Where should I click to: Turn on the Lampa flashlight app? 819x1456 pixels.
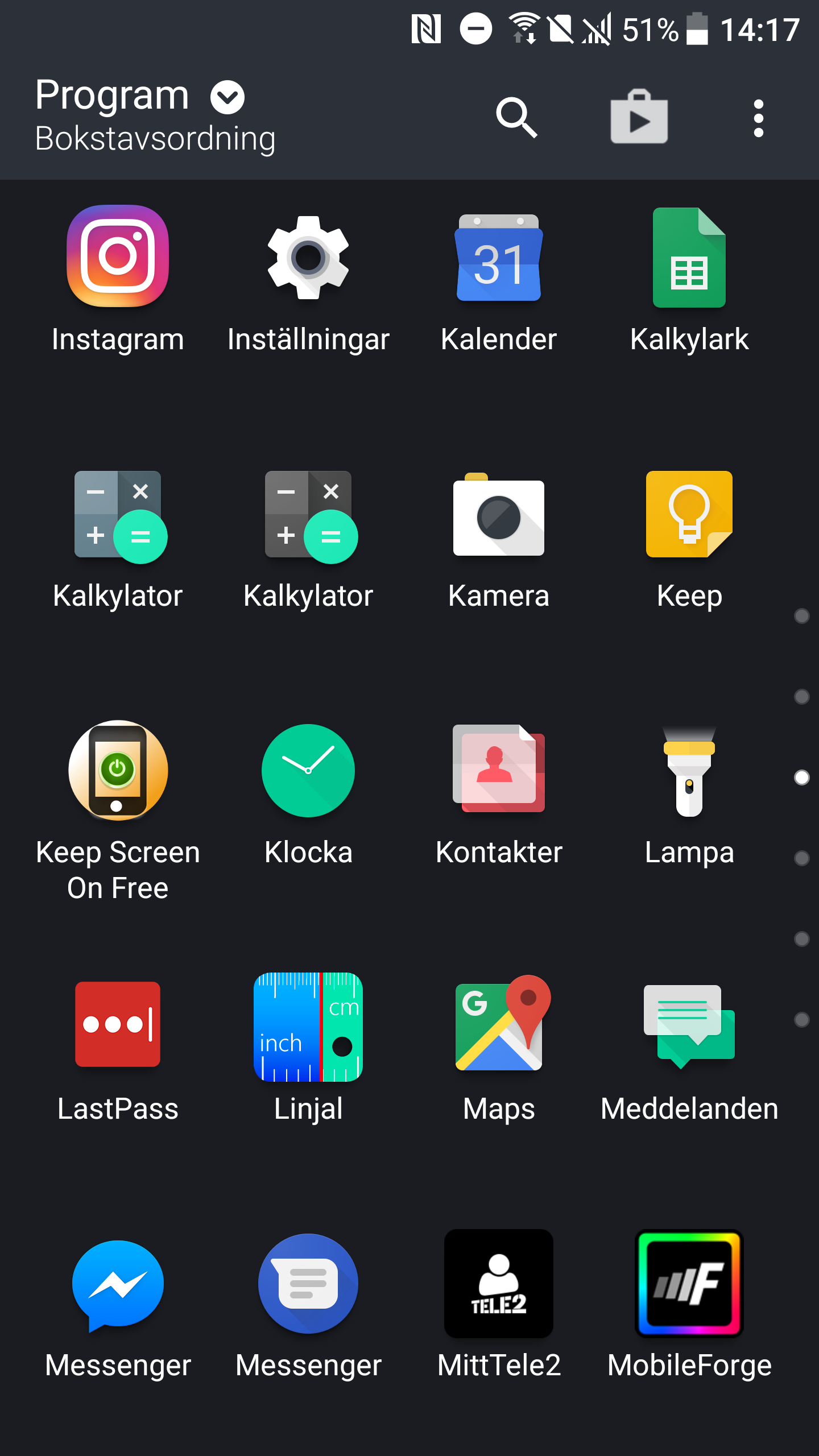(x=689, y=771)
